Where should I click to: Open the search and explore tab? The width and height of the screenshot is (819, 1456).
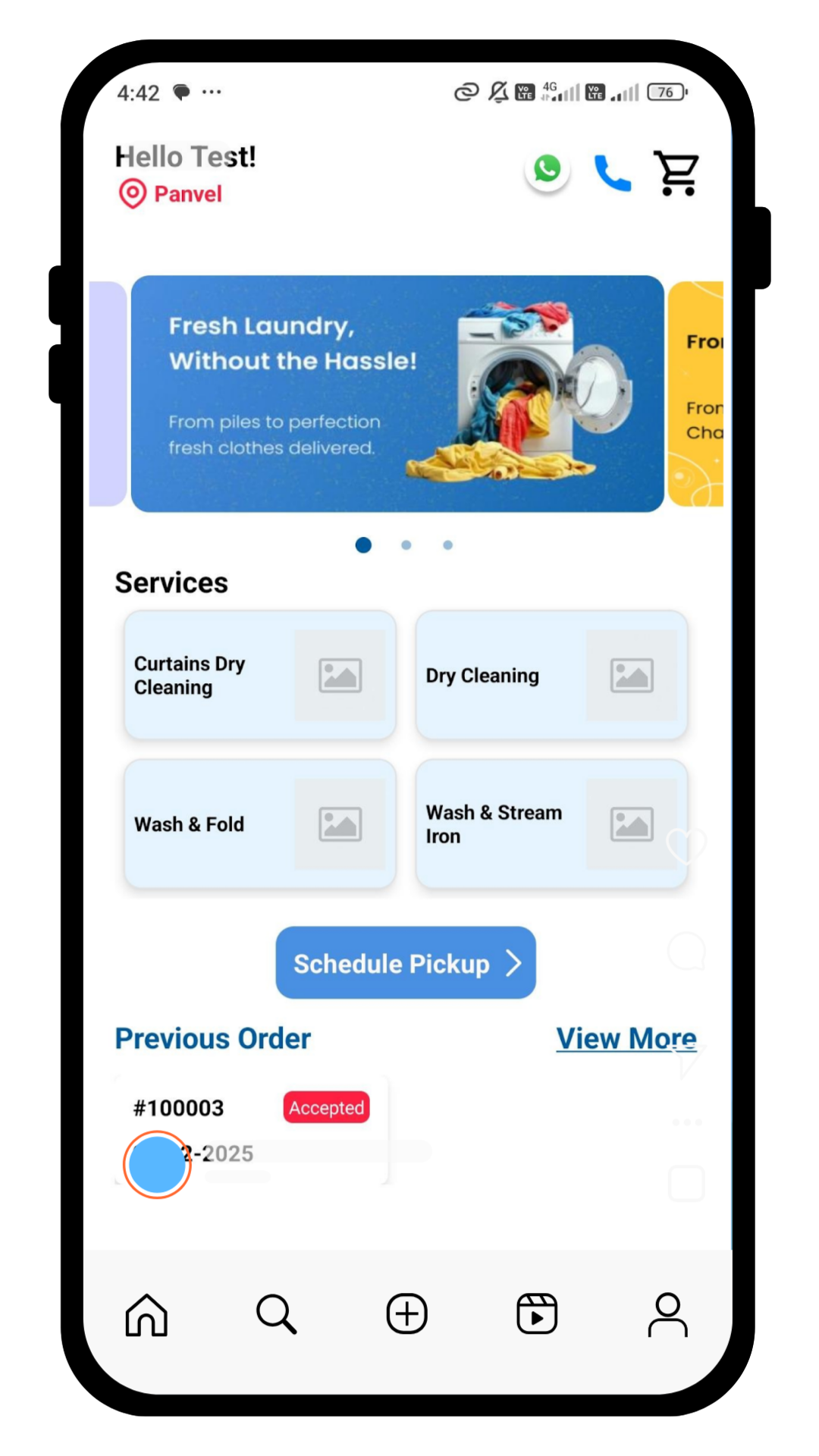tap(276, 1314)
